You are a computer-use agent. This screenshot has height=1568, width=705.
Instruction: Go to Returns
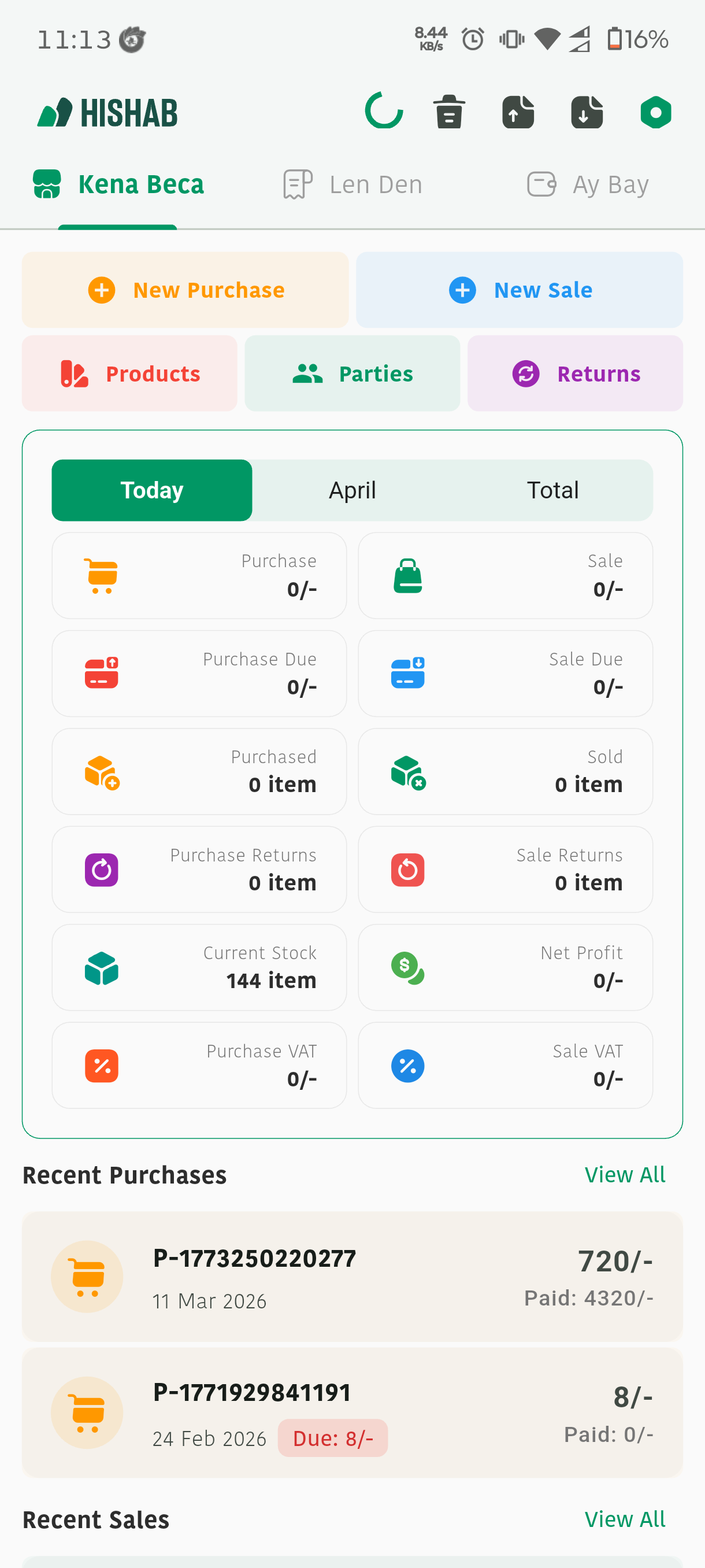click(x=575, y=373)
